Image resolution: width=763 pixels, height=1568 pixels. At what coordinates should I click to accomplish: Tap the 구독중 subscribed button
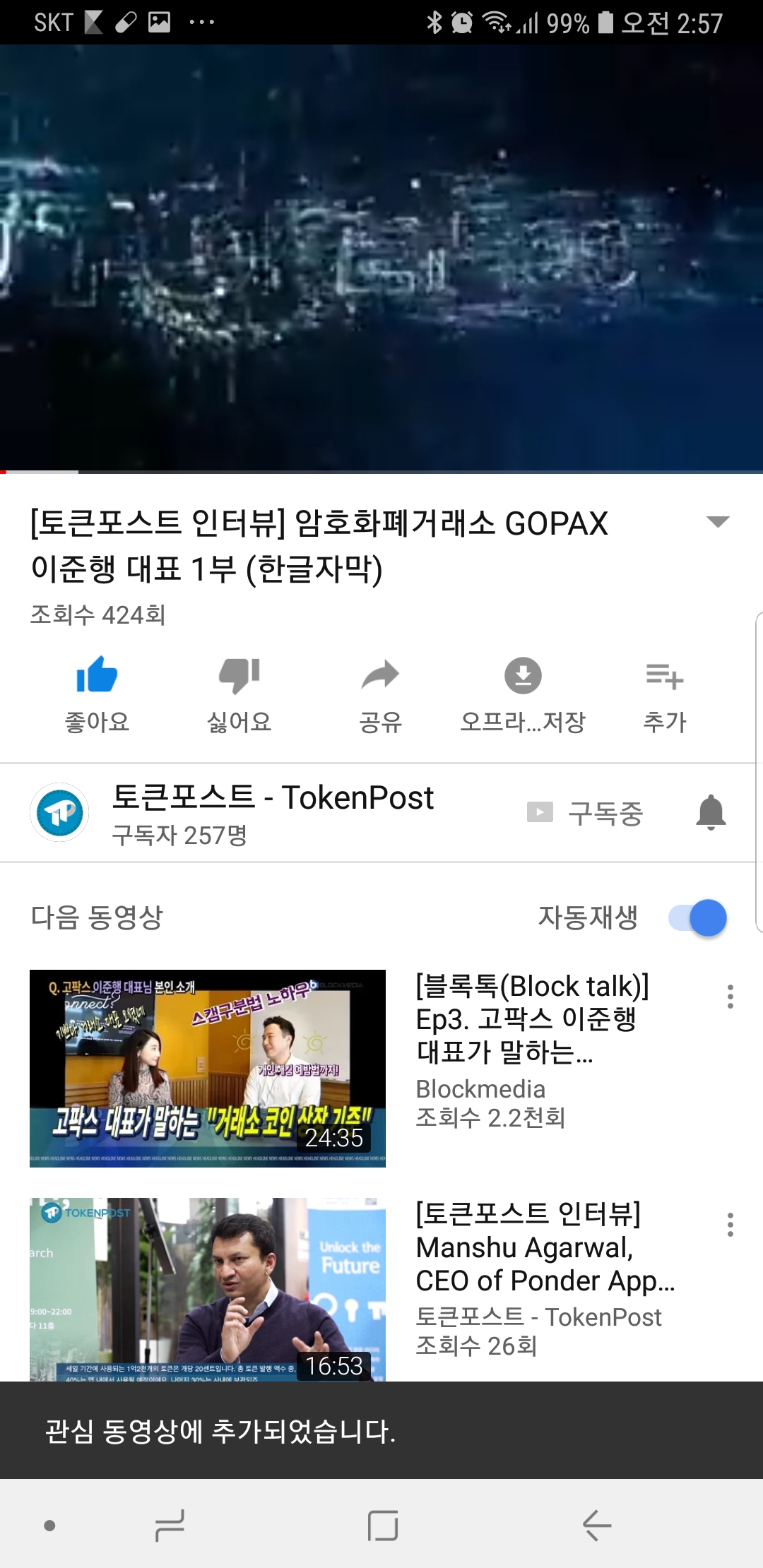(586, 813)
